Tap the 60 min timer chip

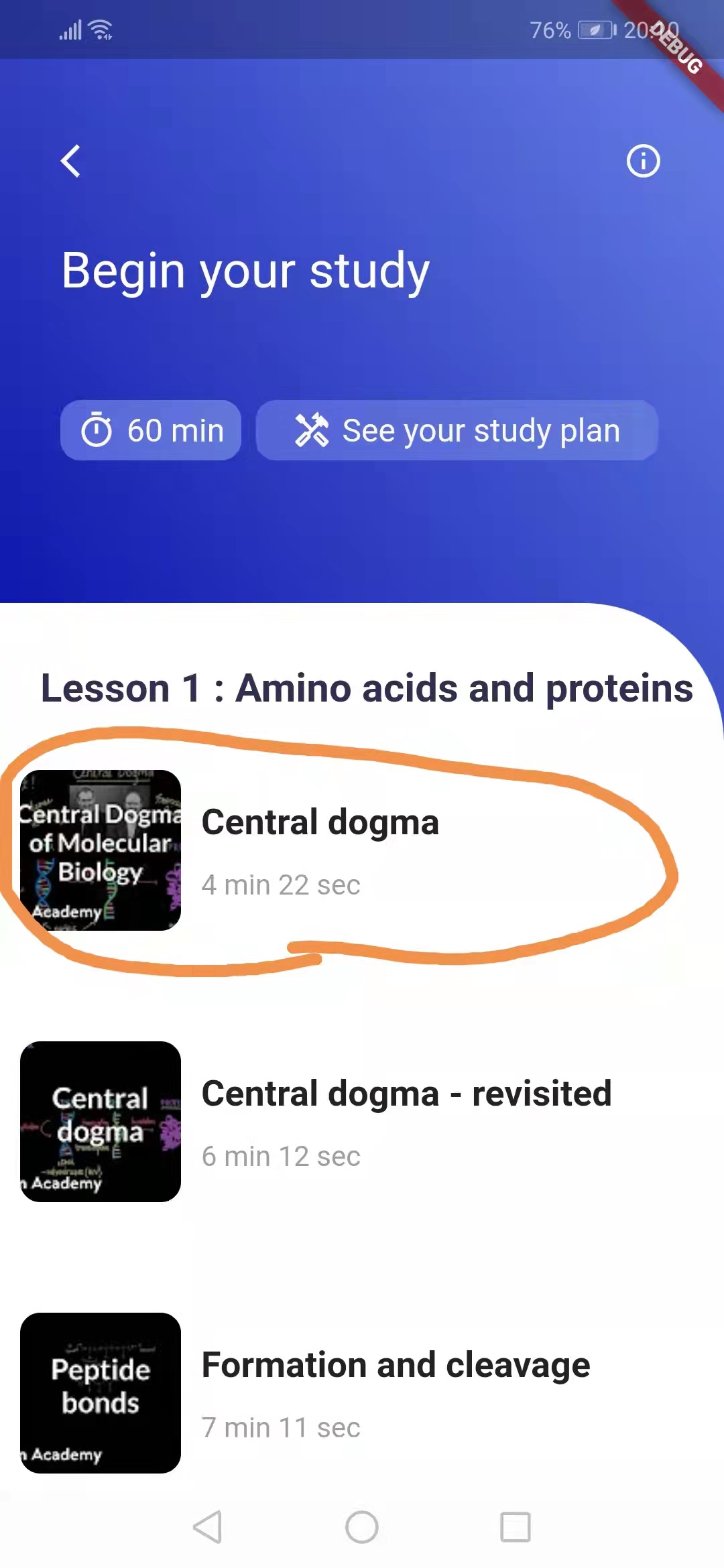(x=151, y=430)
